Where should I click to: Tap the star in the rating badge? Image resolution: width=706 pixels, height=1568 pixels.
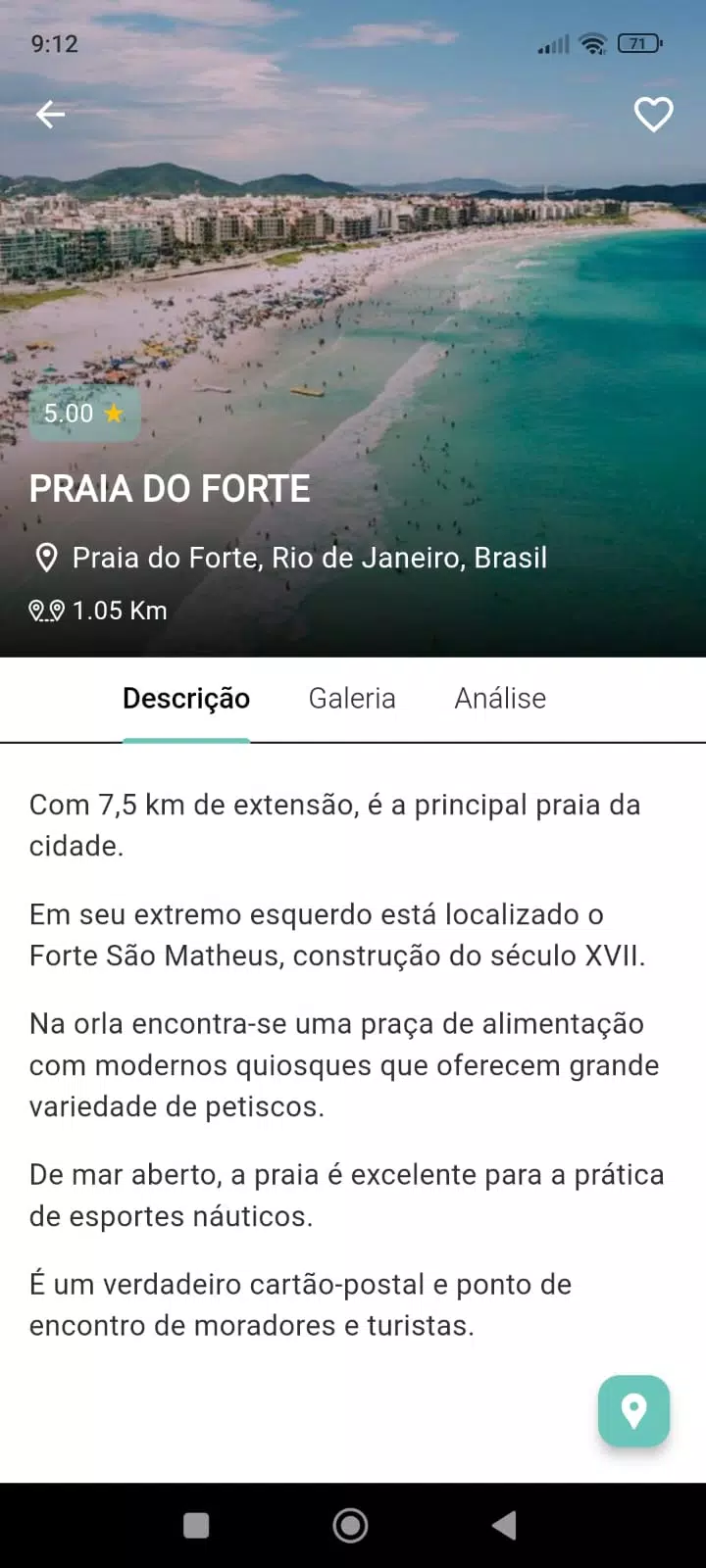115,414
